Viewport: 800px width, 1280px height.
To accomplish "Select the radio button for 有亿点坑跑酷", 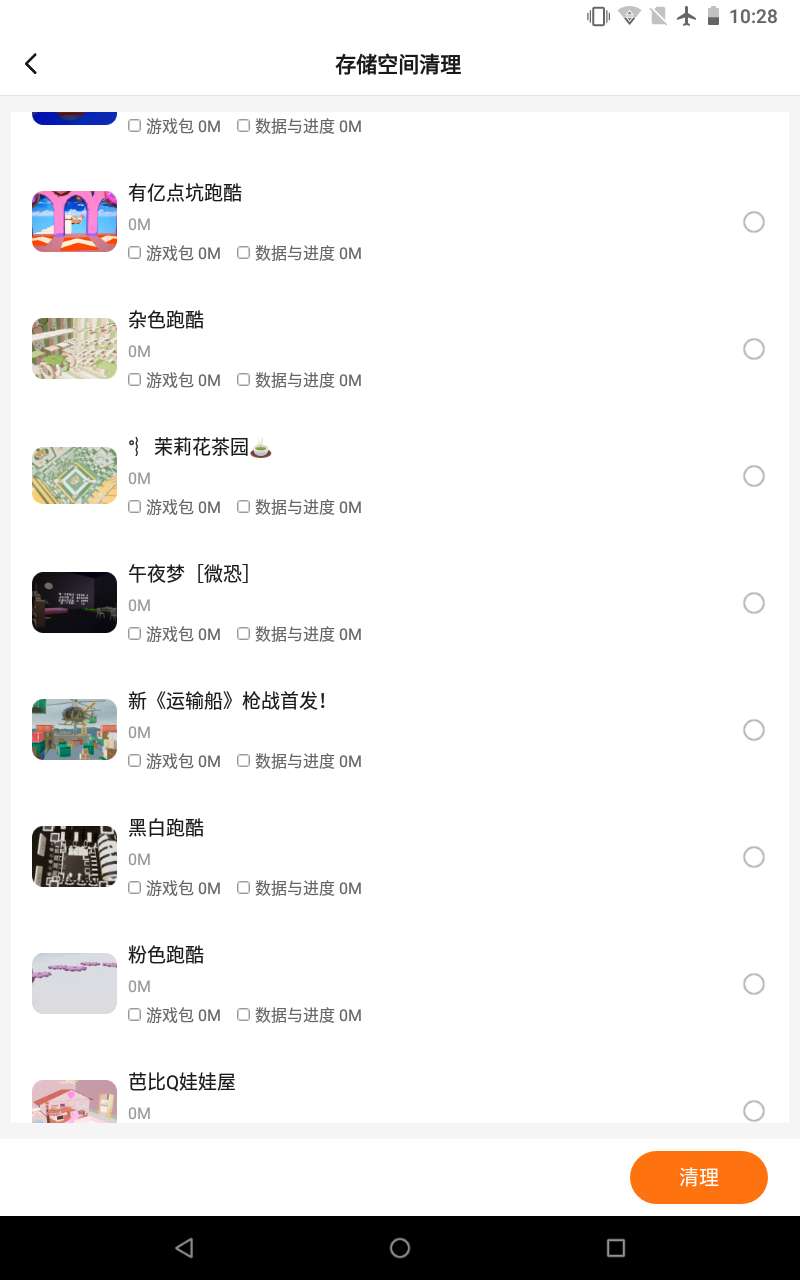I will pos(754,222).
